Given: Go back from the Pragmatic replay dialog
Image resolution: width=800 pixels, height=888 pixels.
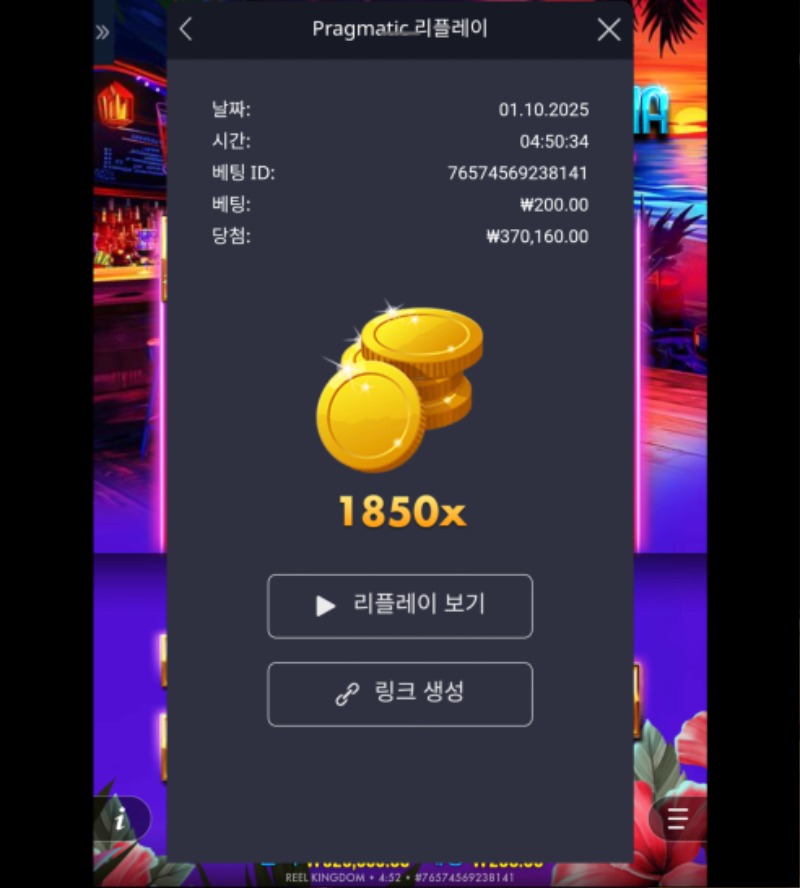Looking at the screenshot, I should [185, 30].
